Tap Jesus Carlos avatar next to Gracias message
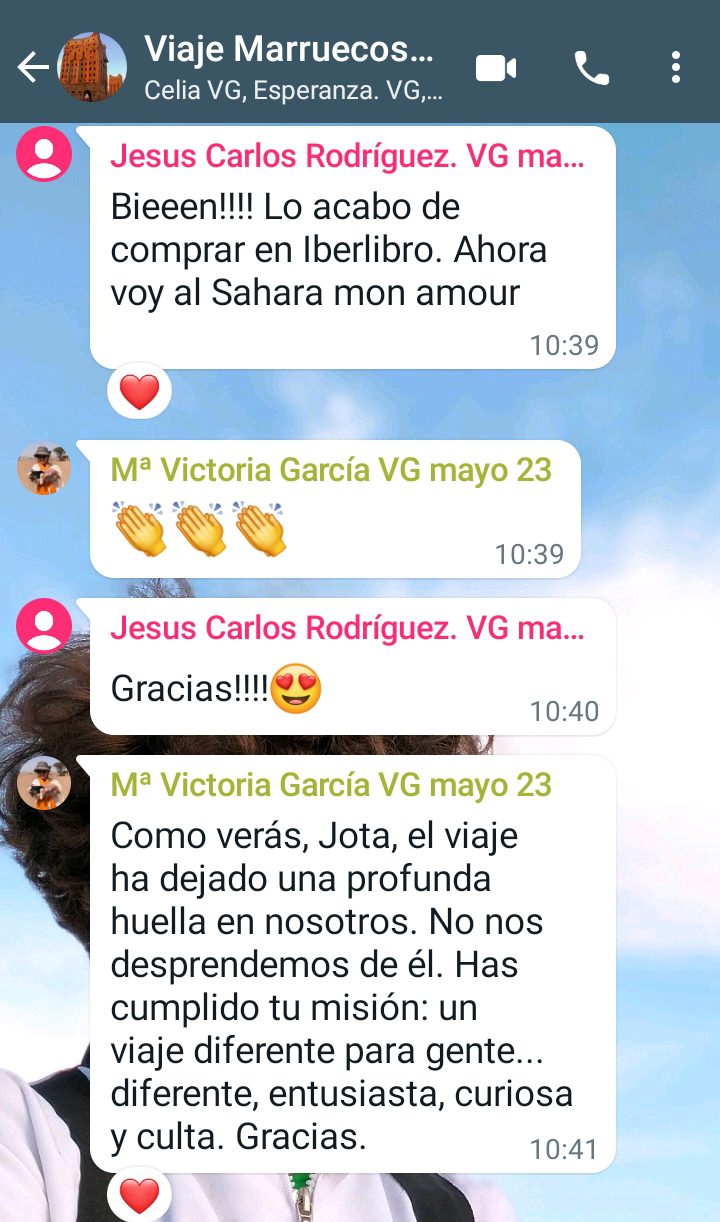 44,626
